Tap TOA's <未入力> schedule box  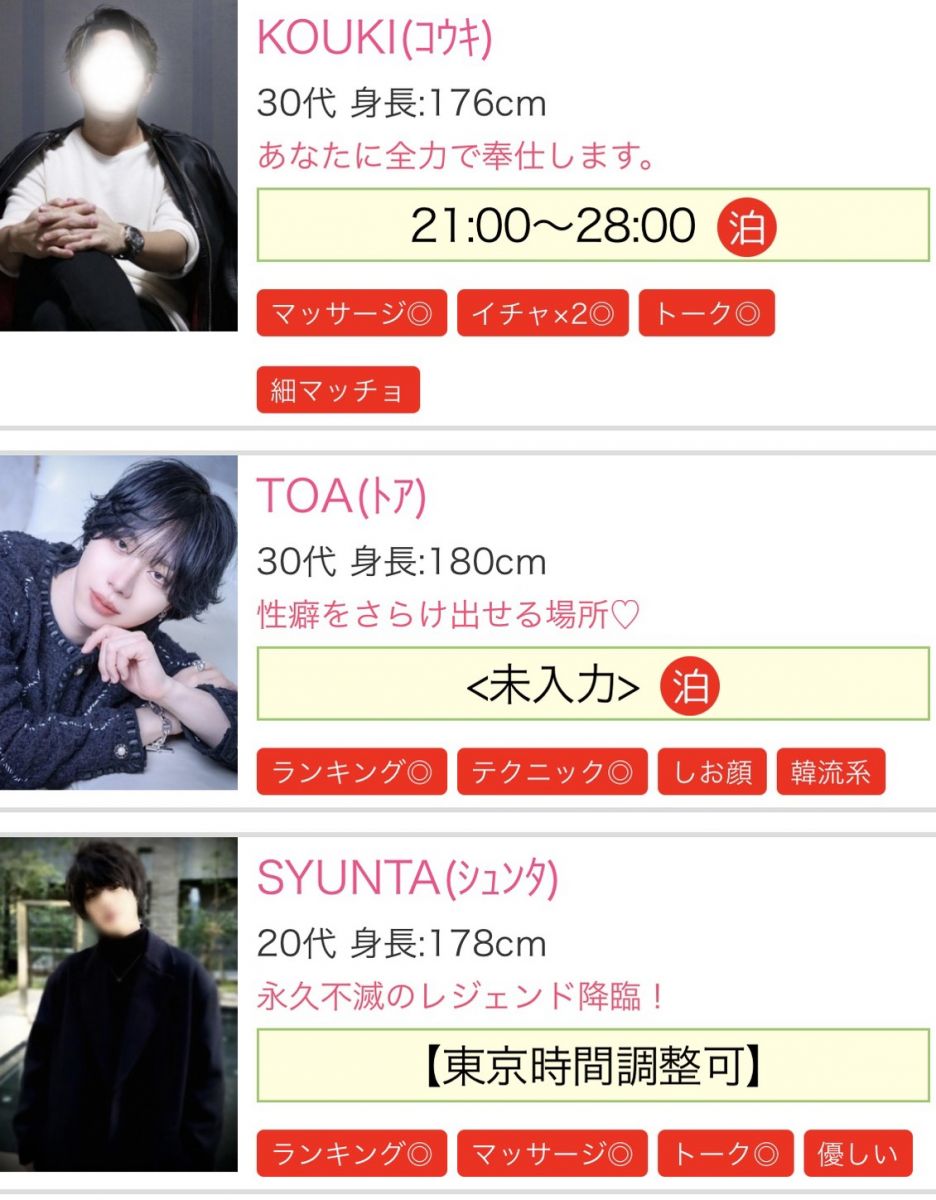(x=592, y=683)
